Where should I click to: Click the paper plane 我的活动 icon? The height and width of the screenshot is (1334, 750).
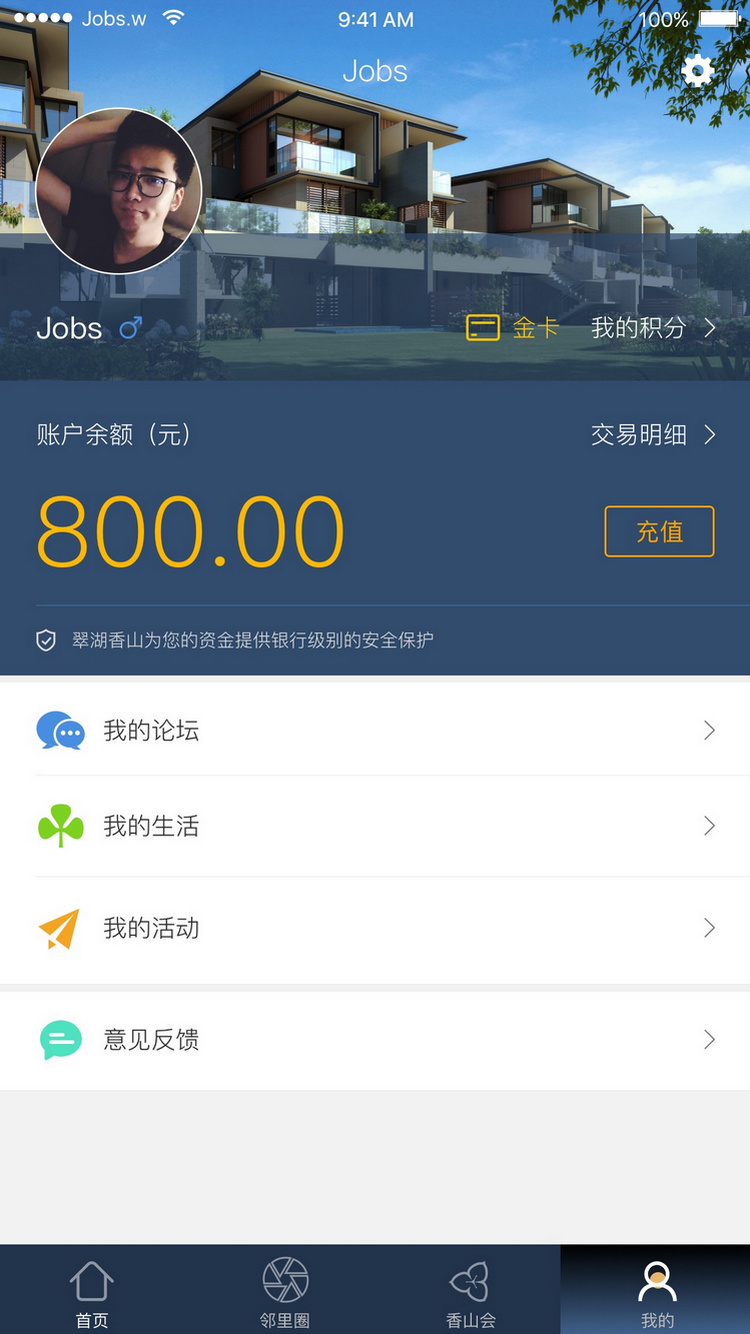click(60, 928)
